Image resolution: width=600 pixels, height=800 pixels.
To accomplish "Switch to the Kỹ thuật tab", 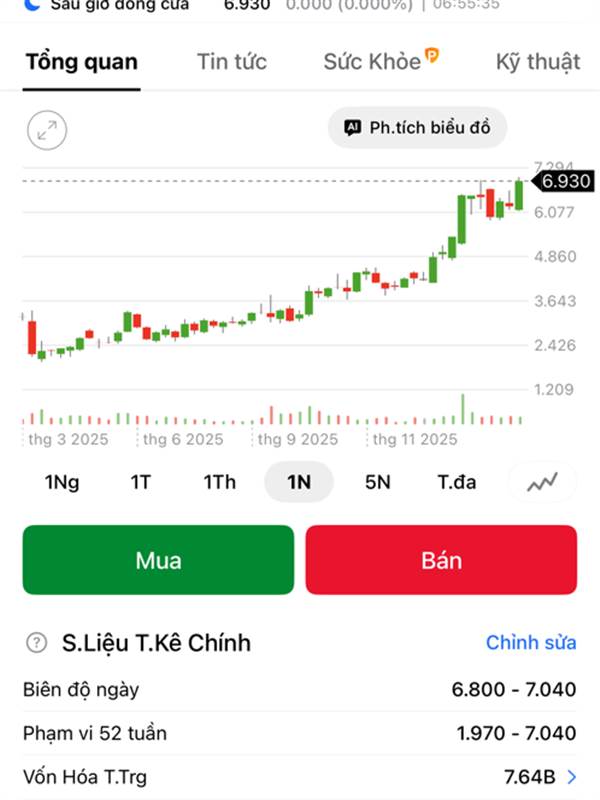I will pos(537,62).
